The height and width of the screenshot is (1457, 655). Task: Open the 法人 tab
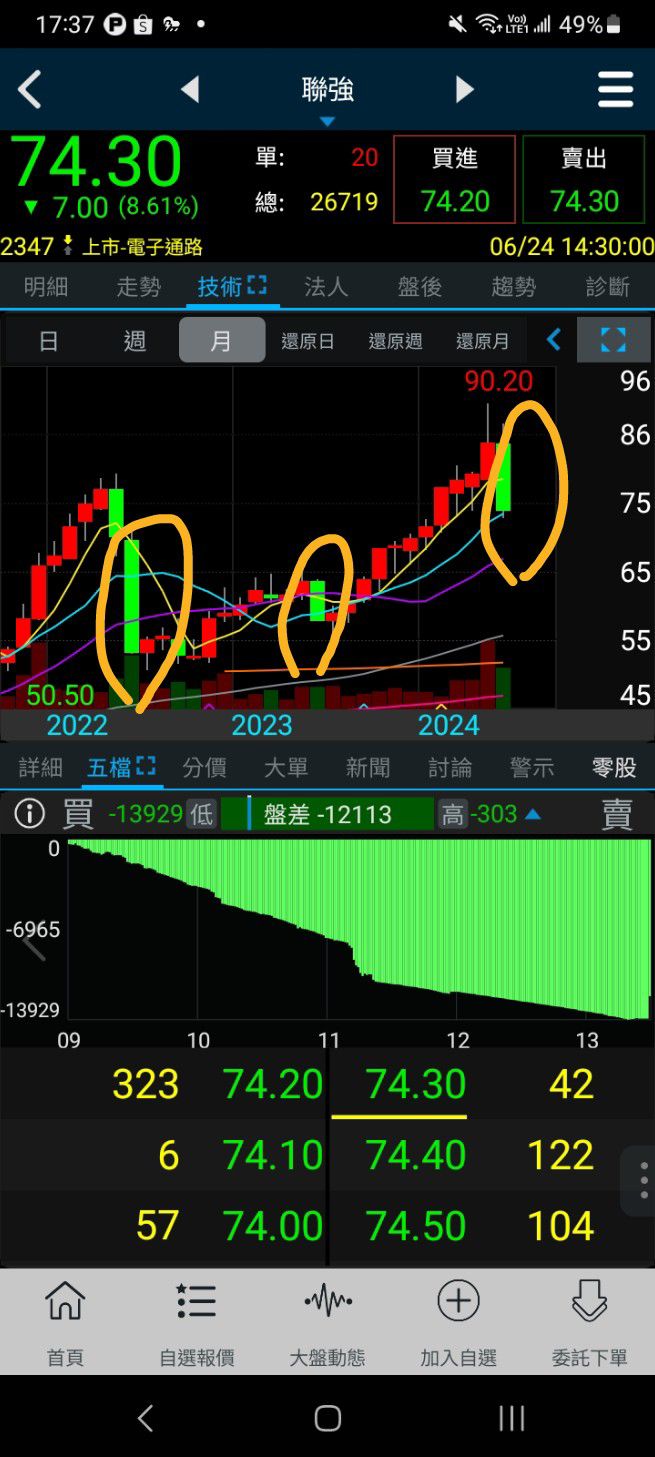click(326, 287)
